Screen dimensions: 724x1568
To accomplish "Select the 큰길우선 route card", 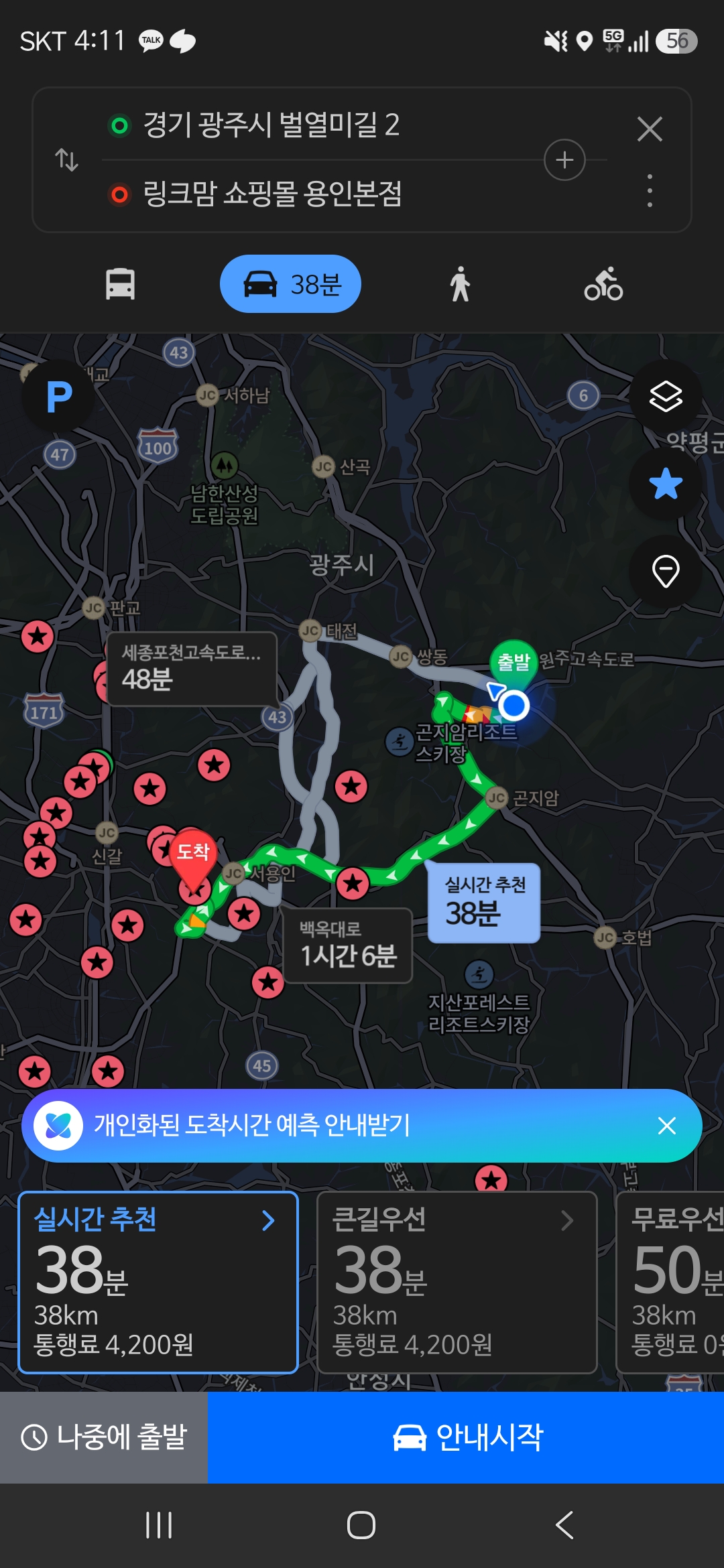I will [457, 1283].
